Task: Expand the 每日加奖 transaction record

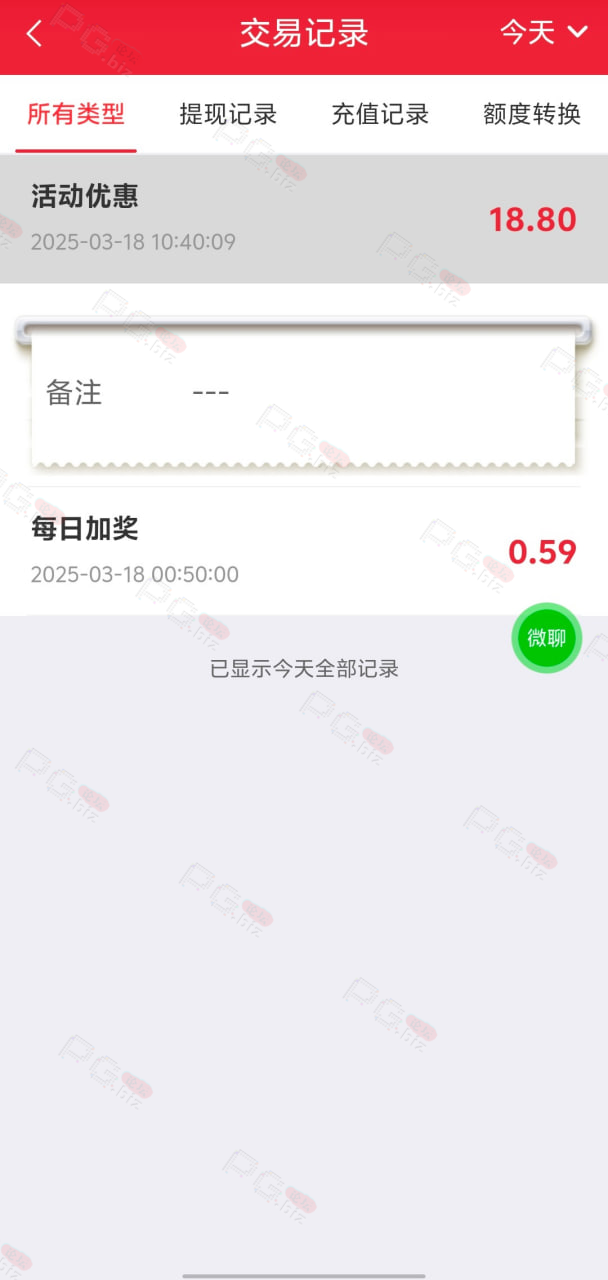Action: click(x=304, y=551)
